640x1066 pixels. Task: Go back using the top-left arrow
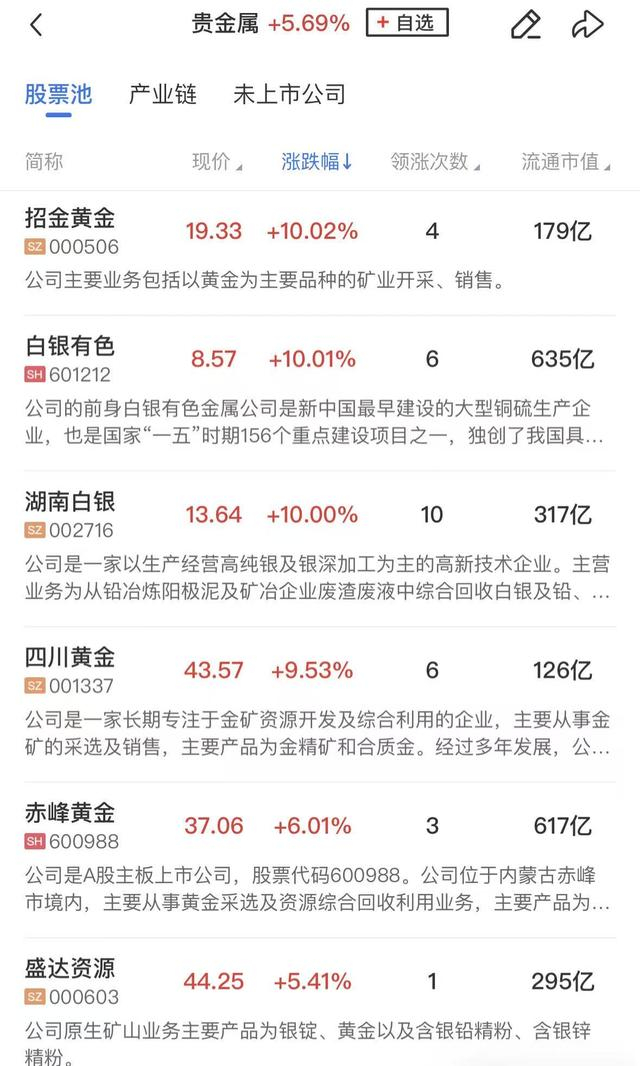pos(36,25)
